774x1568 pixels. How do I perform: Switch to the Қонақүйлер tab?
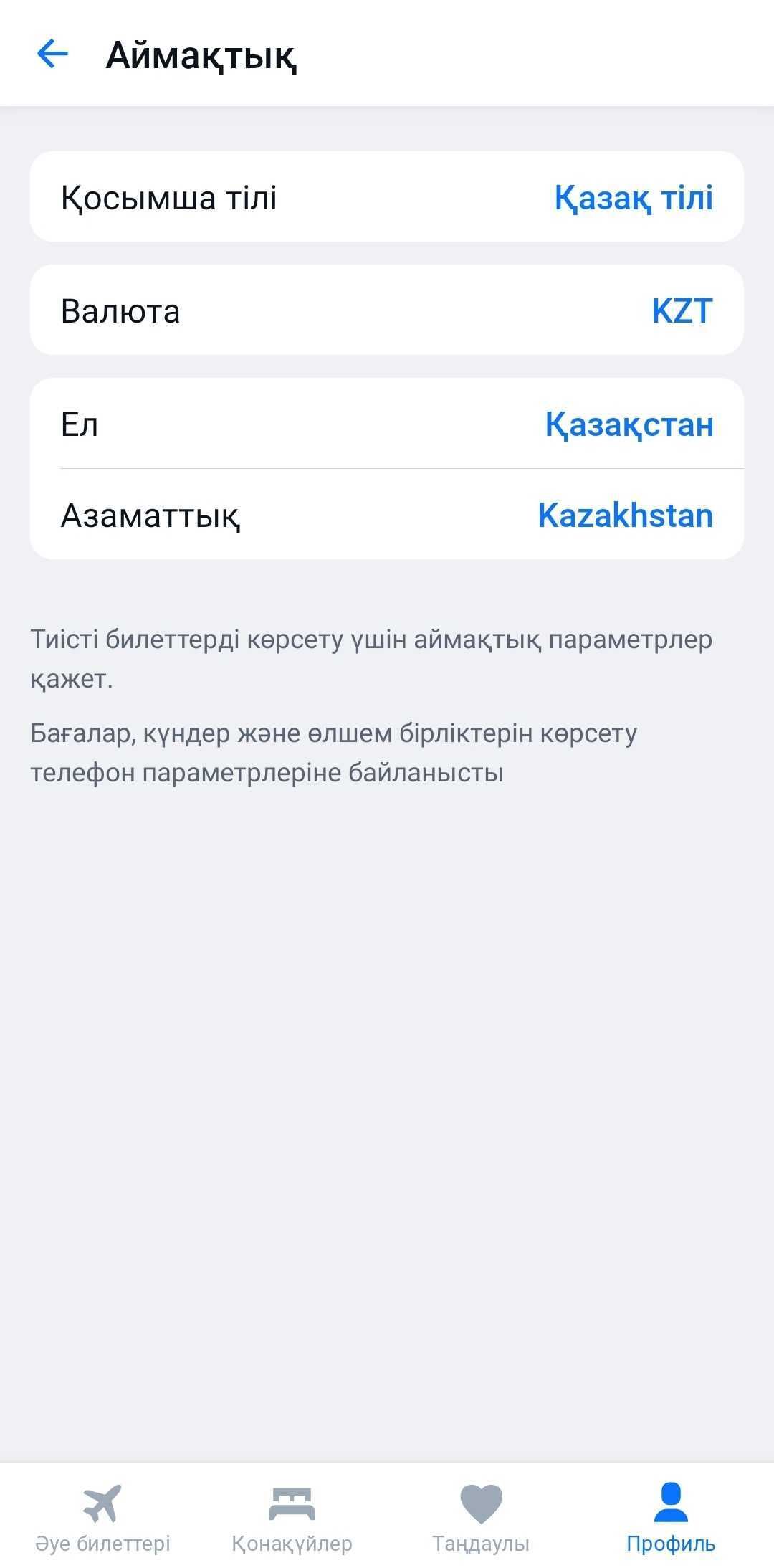pos(292,1516)
